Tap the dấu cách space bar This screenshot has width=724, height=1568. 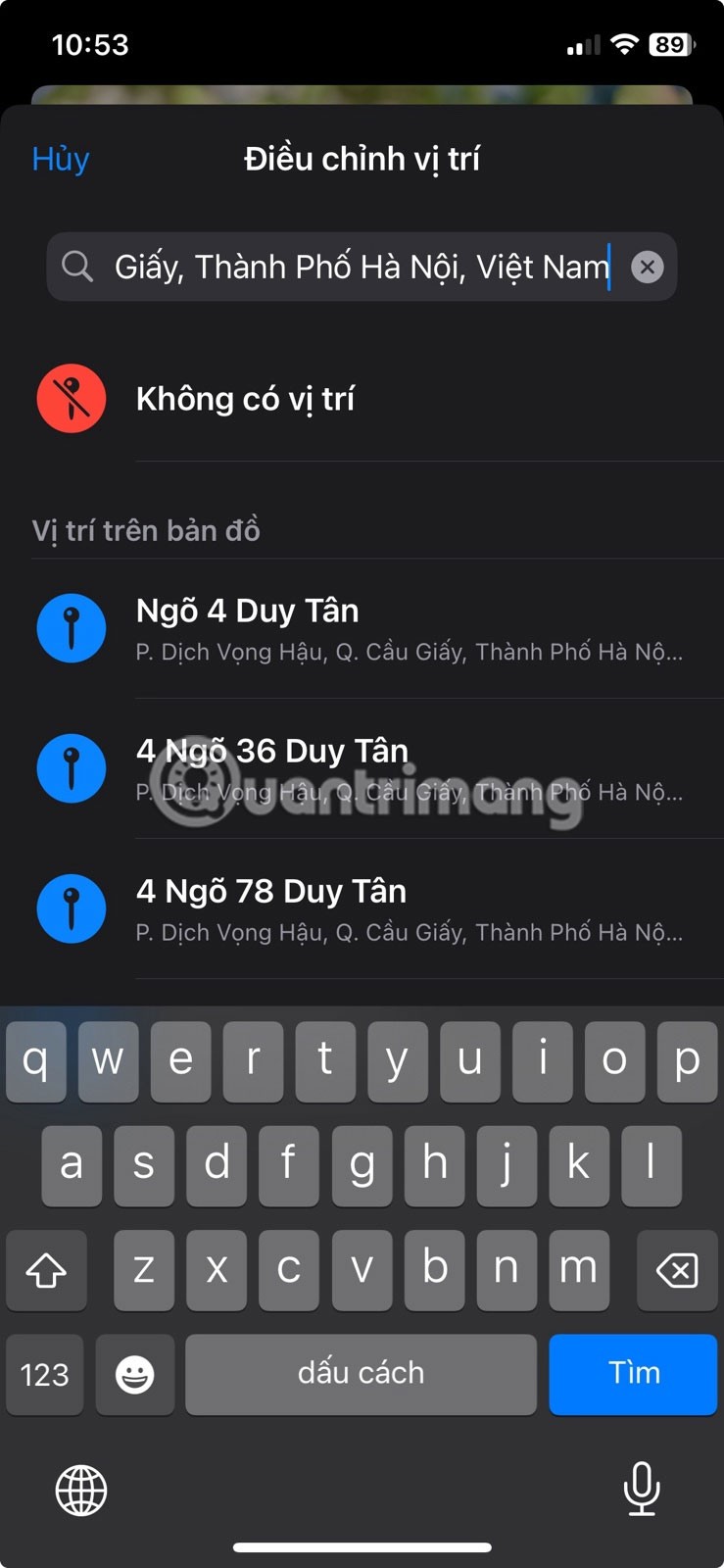tap(361, 1373)
